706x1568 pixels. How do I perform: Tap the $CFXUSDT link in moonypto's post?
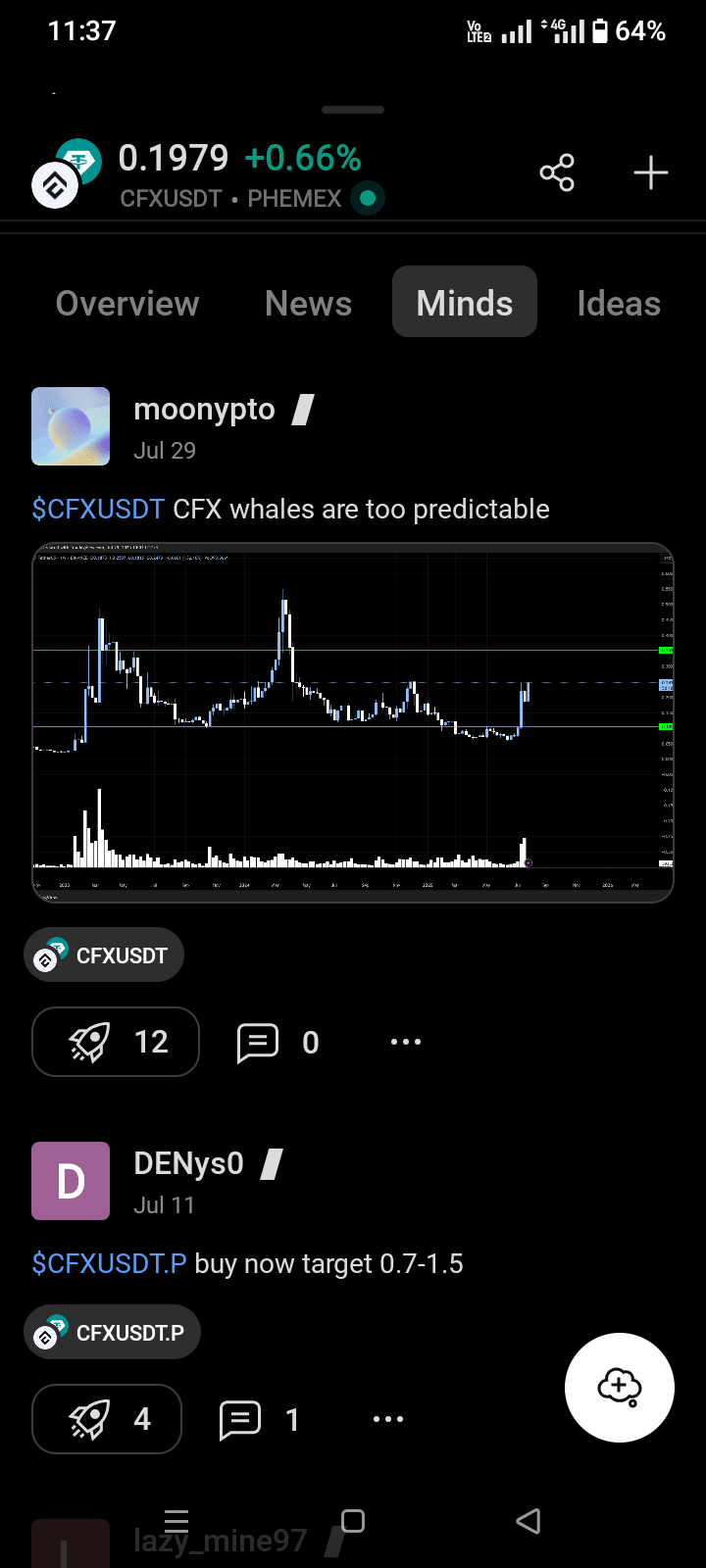click(x=98, y=510)
